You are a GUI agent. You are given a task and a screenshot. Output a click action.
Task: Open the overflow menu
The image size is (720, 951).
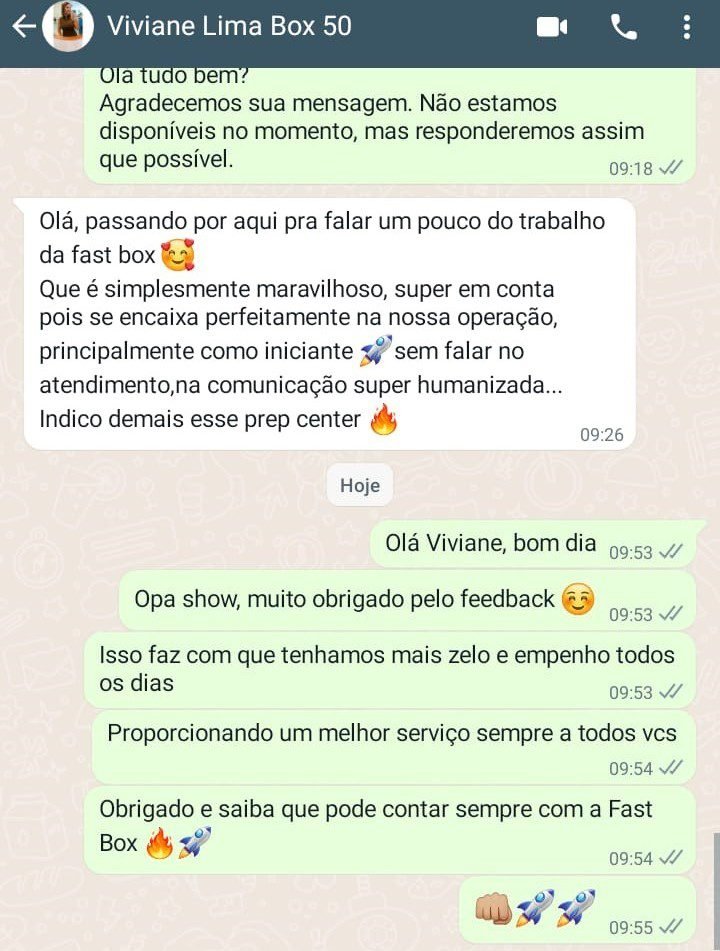687,27
